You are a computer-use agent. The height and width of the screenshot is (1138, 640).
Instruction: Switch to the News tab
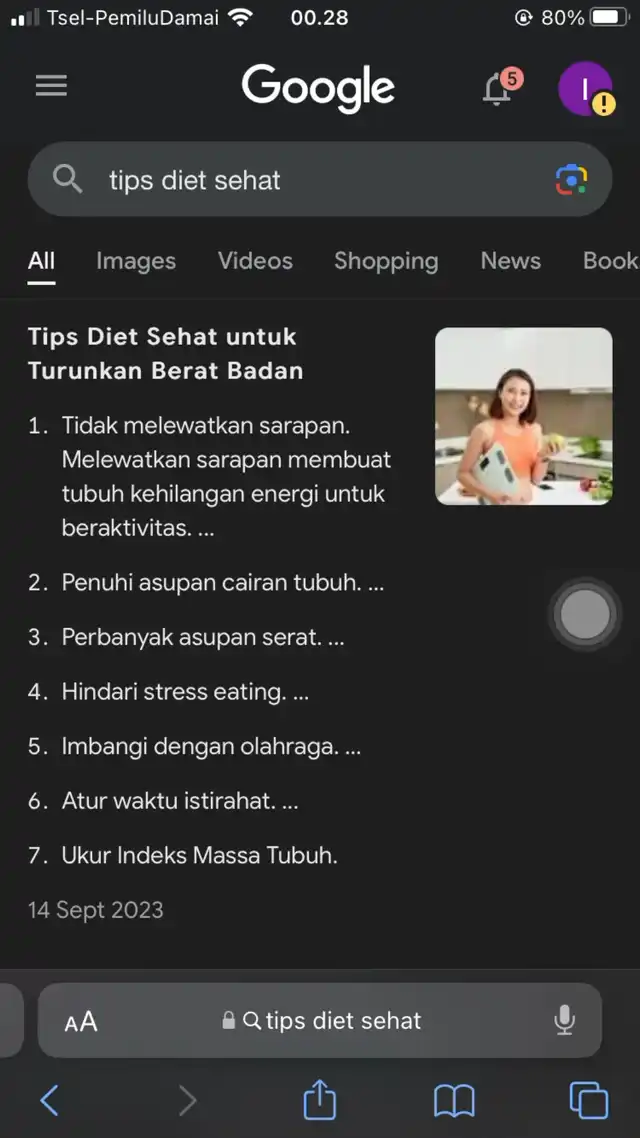[x=511, y=261]
